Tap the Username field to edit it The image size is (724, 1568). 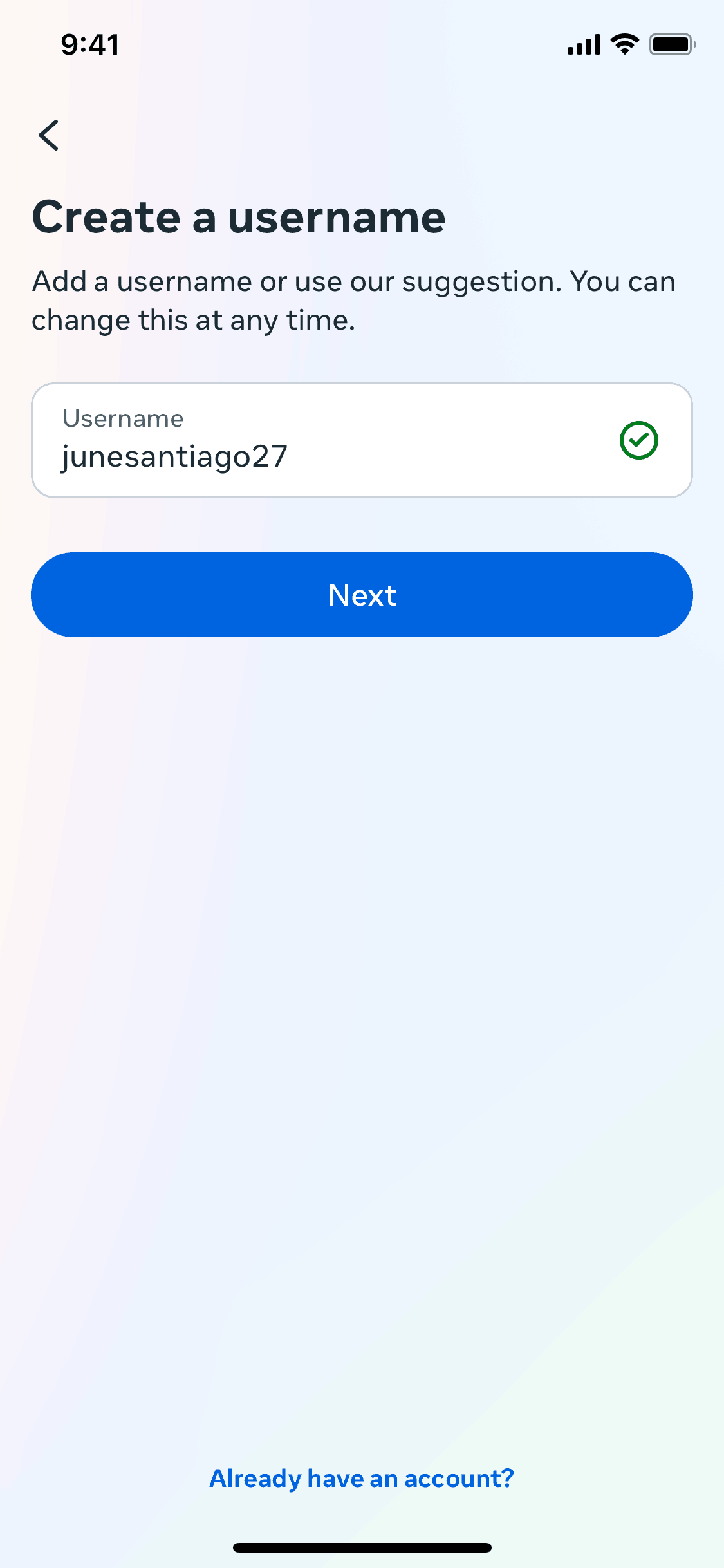pos(322,442)
